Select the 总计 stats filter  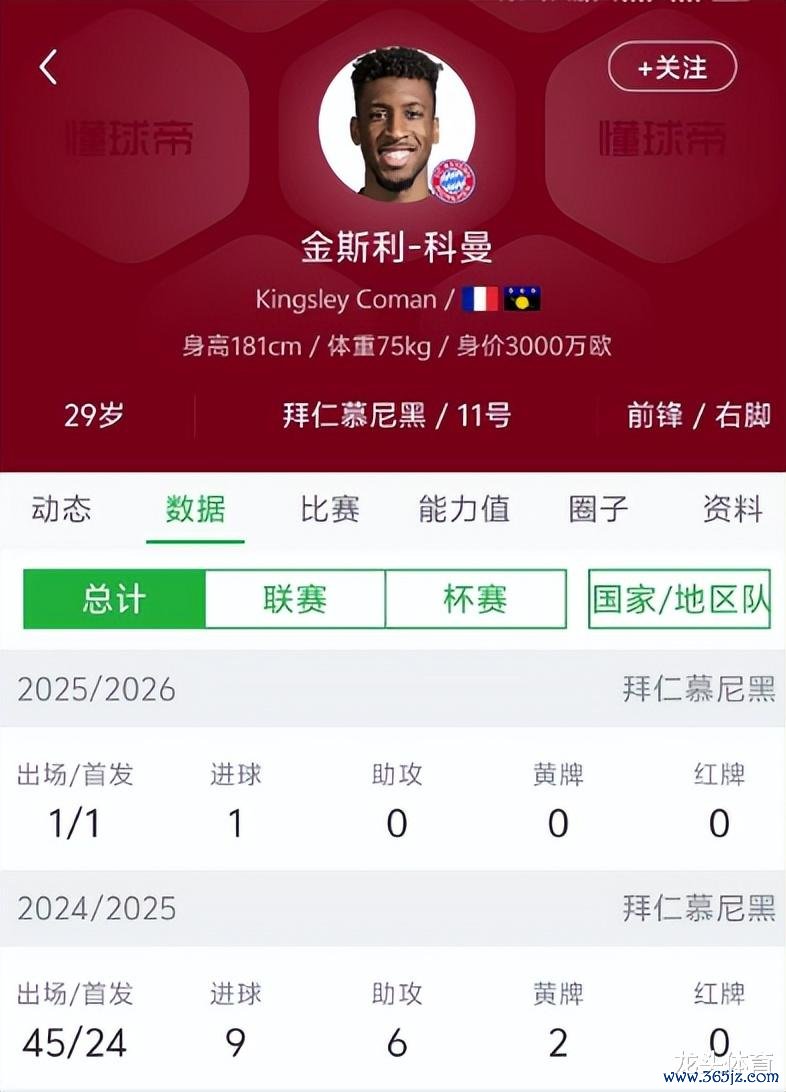click(x=114, y=599)
